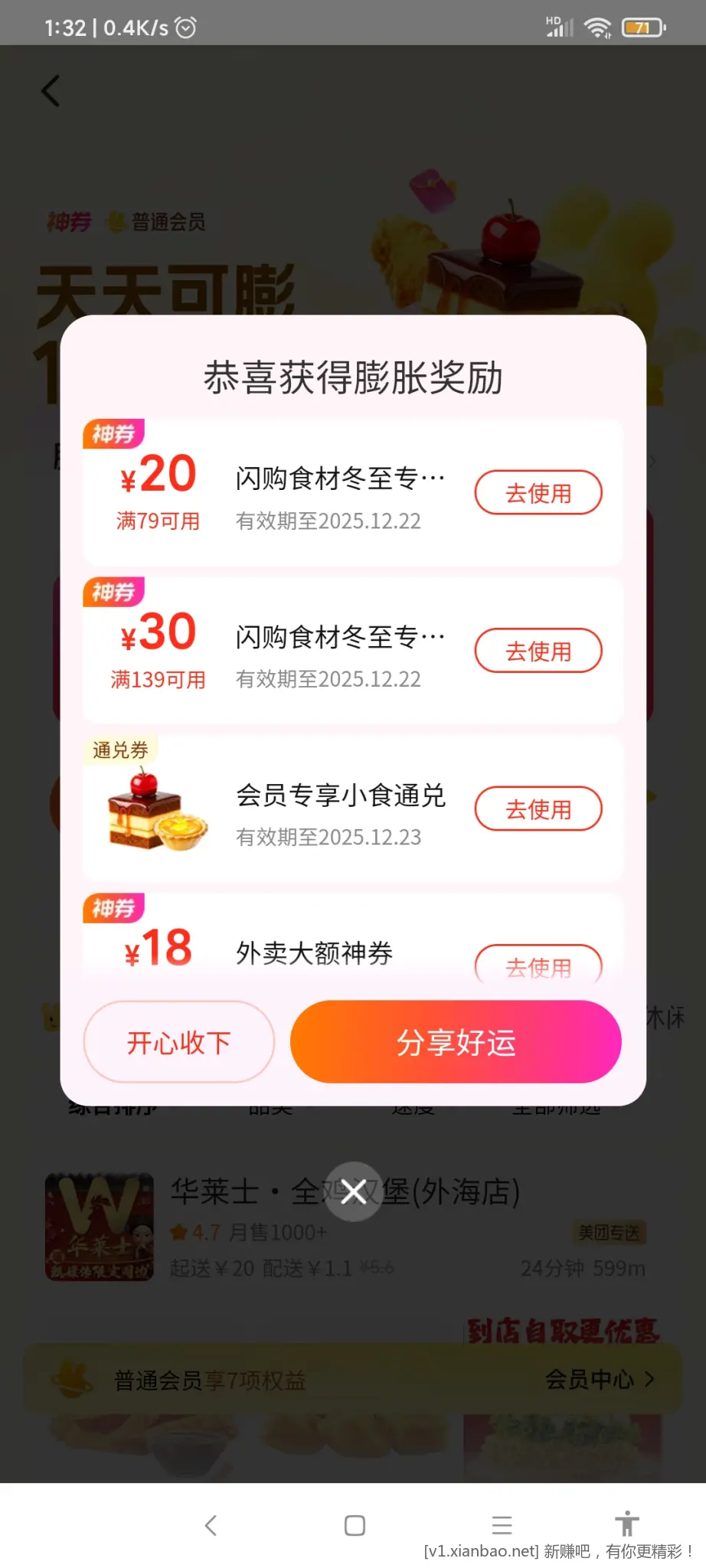Expand the truncated 闪购食材冬至专 coupon title
Viewport: 706px width, 1568px height.
point(340,477)
